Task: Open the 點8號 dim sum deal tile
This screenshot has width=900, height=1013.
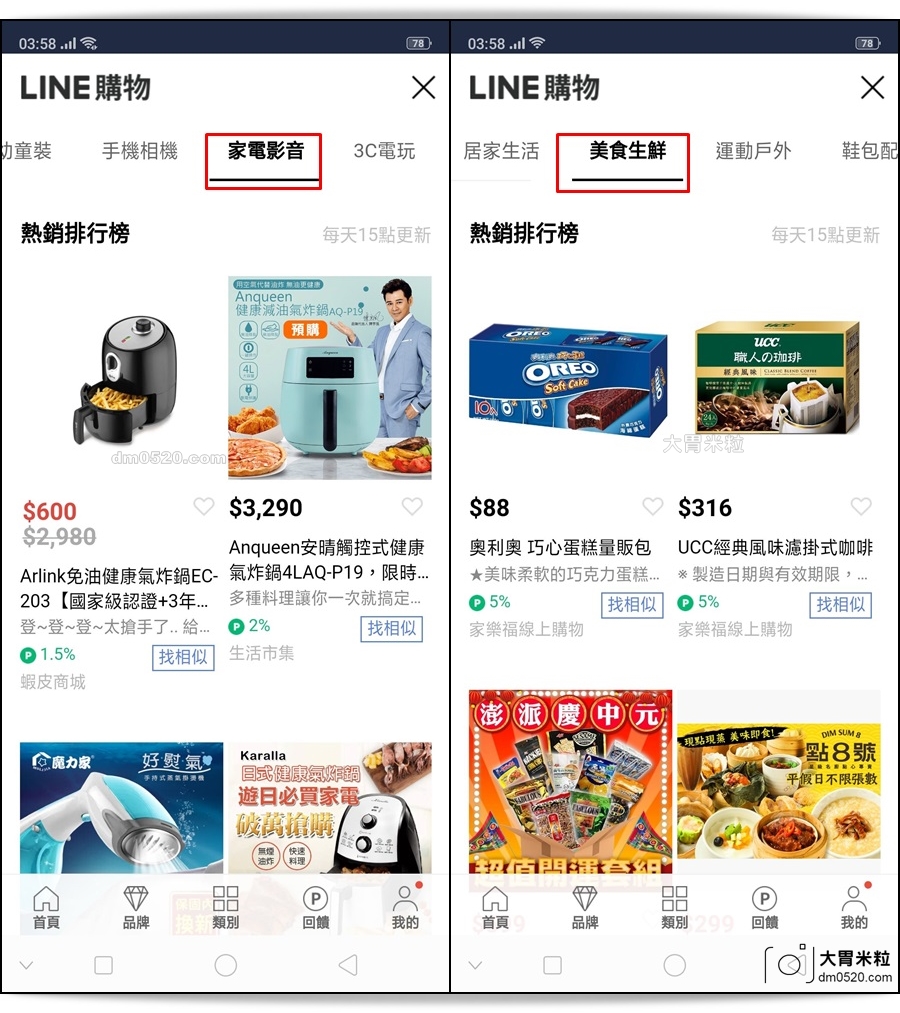Action: [778, 790]
